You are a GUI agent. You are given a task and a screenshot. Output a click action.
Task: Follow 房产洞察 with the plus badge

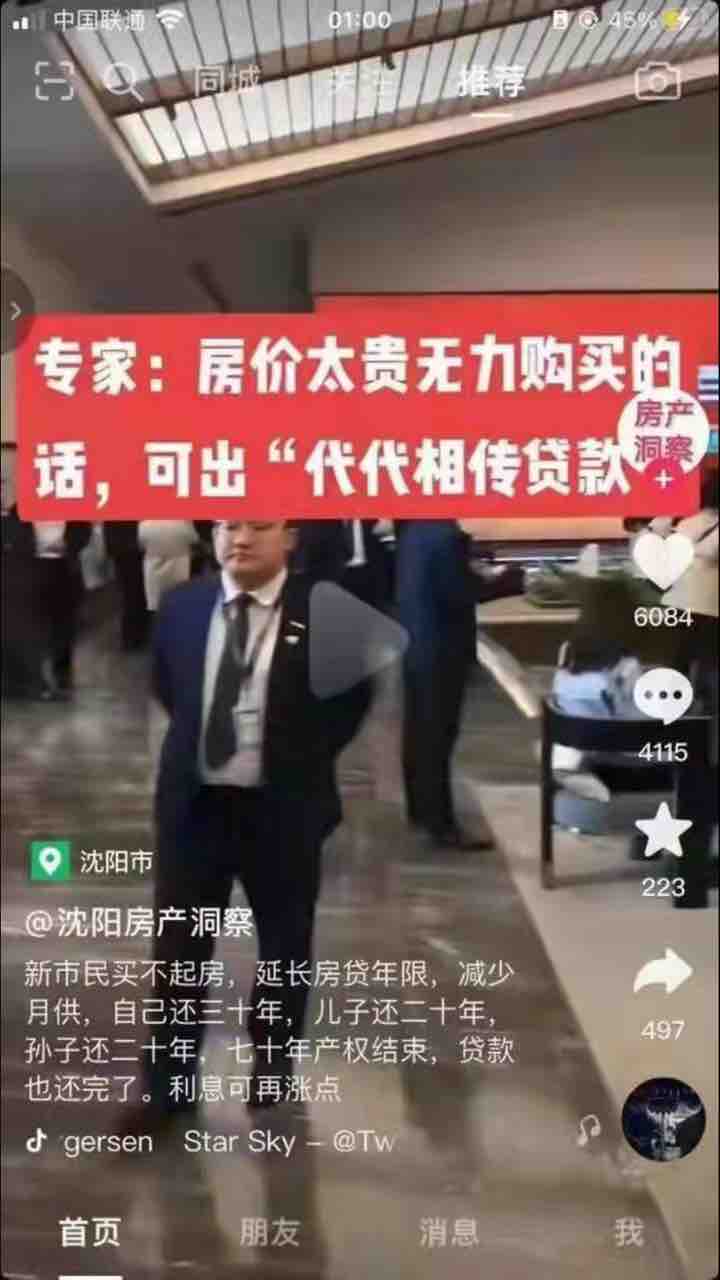663,478
